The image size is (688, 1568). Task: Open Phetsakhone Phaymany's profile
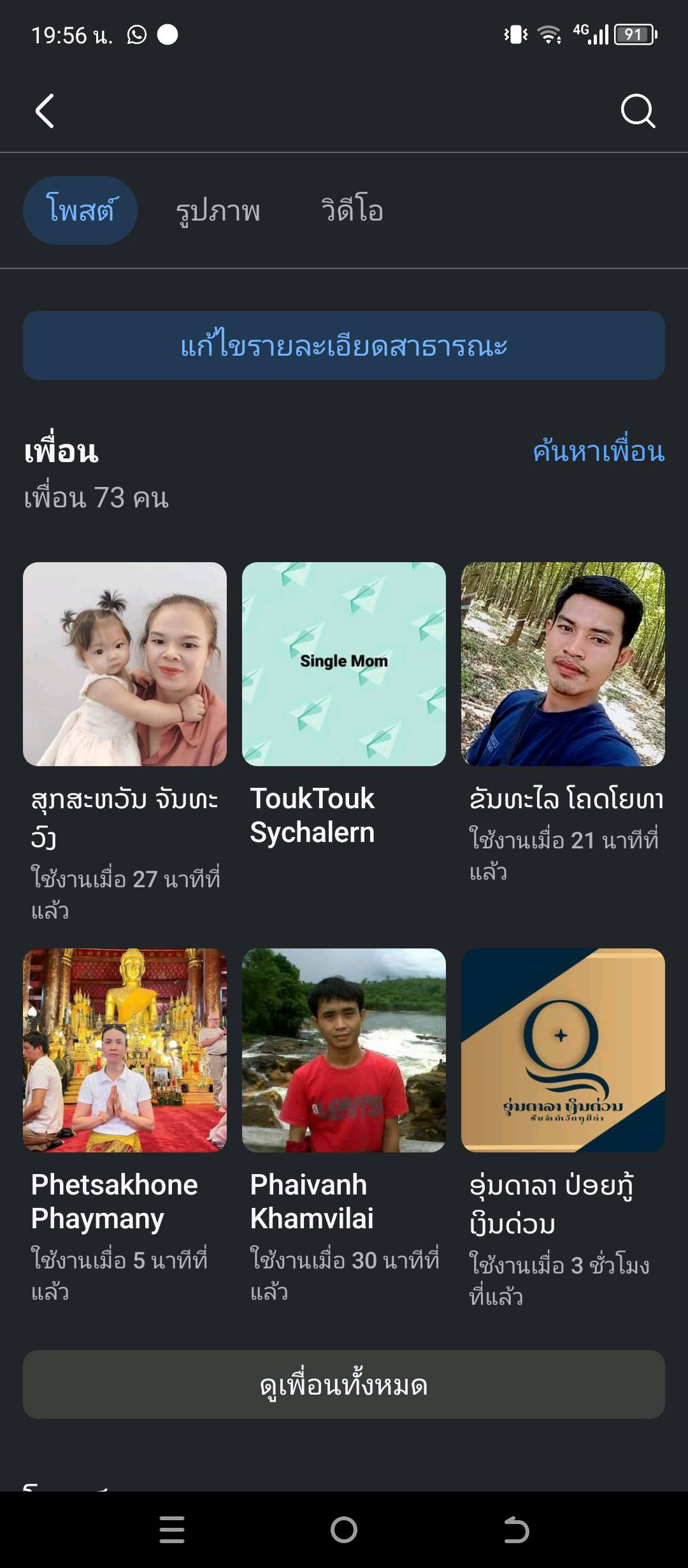[x=125, y=1050]
